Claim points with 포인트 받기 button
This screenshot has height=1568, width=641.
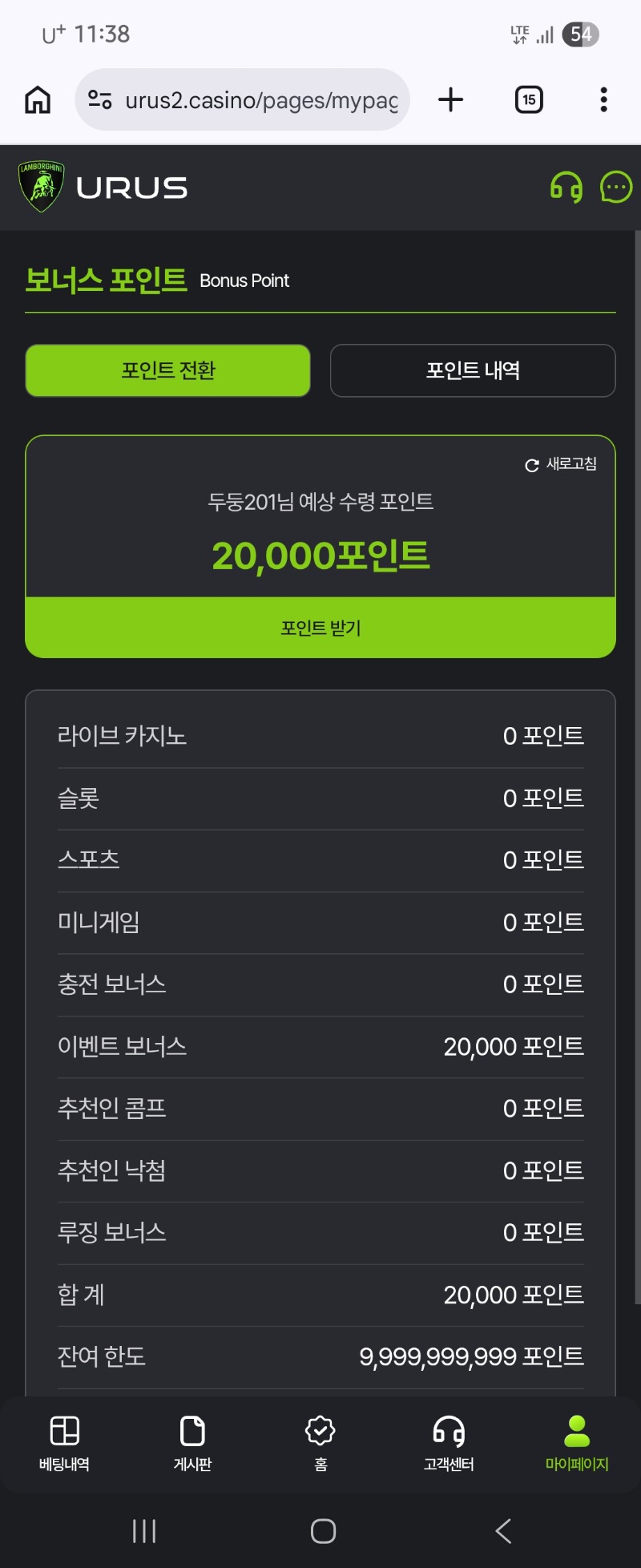coord(320,628)
